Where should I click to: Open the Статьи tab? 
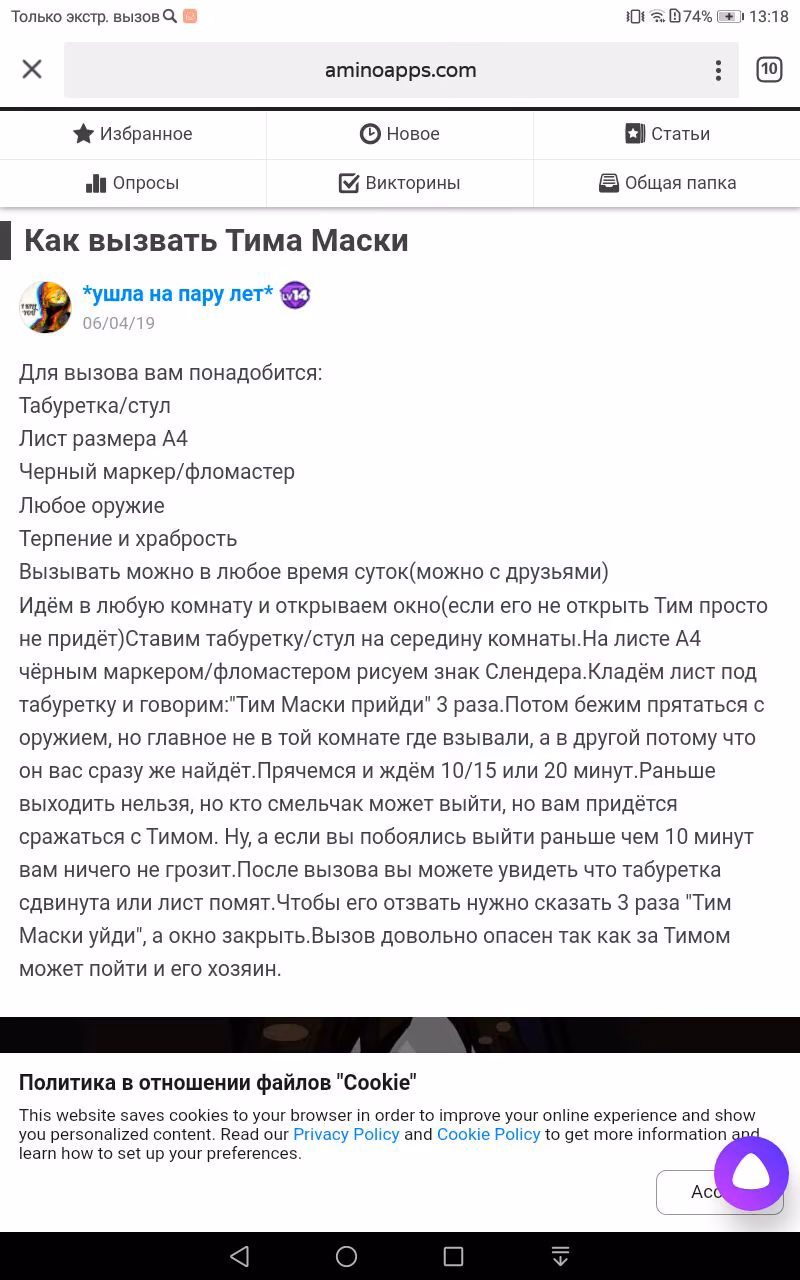click(x=667, y=134)
